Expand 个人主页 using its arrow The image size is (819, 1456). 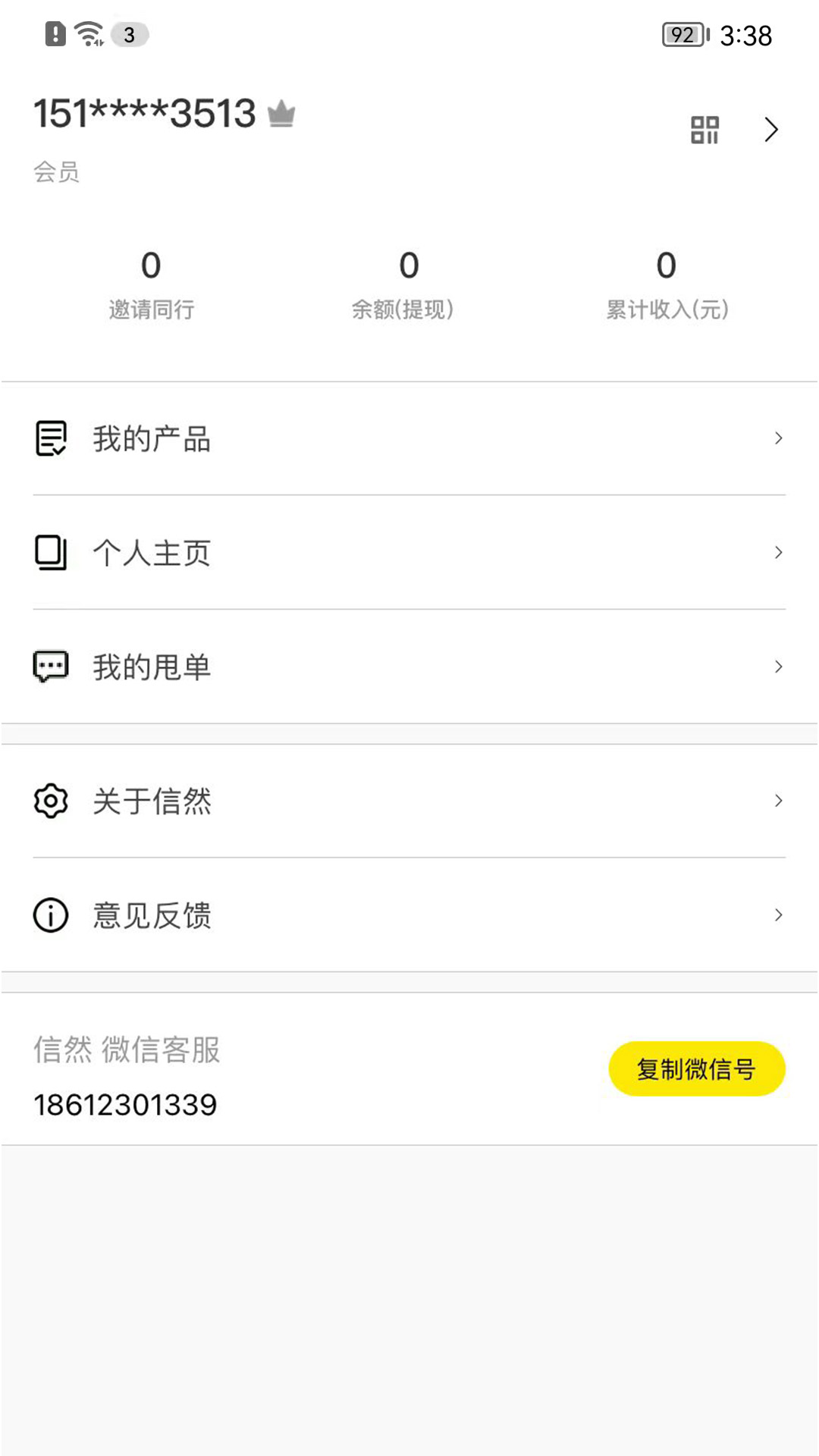coord(779,553)
